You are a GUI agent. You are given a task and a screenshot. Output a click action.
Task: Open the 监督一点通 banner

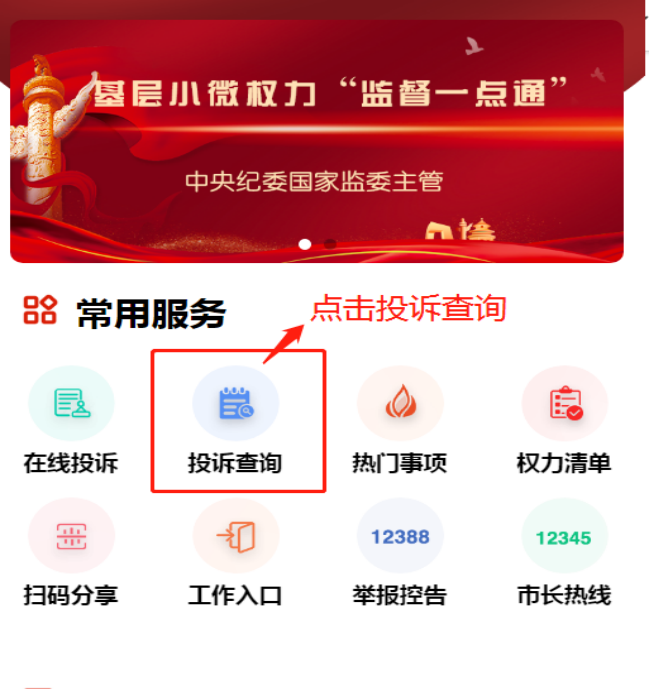tap(316, 140)
